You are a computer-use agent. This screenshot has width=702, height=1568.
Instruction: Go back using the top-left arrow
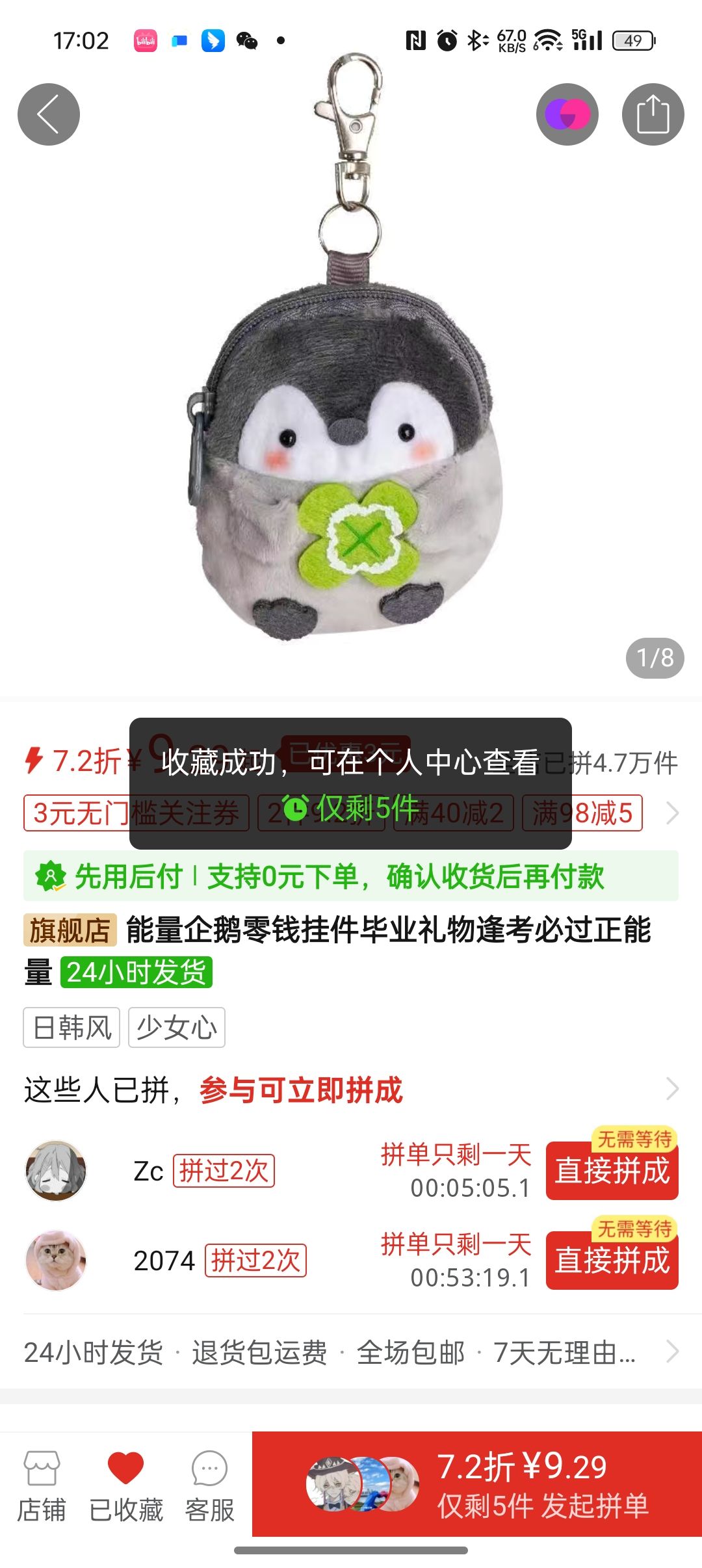[x=49, y=114]
